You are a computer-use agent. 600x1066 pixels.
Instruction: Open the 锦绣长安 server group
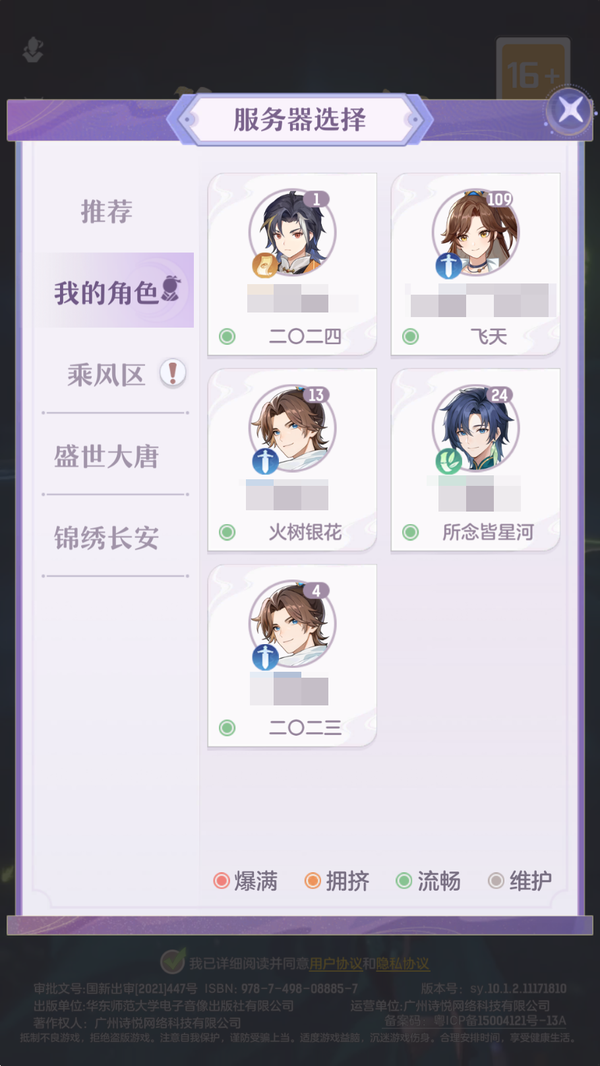[x=107, y=539]
